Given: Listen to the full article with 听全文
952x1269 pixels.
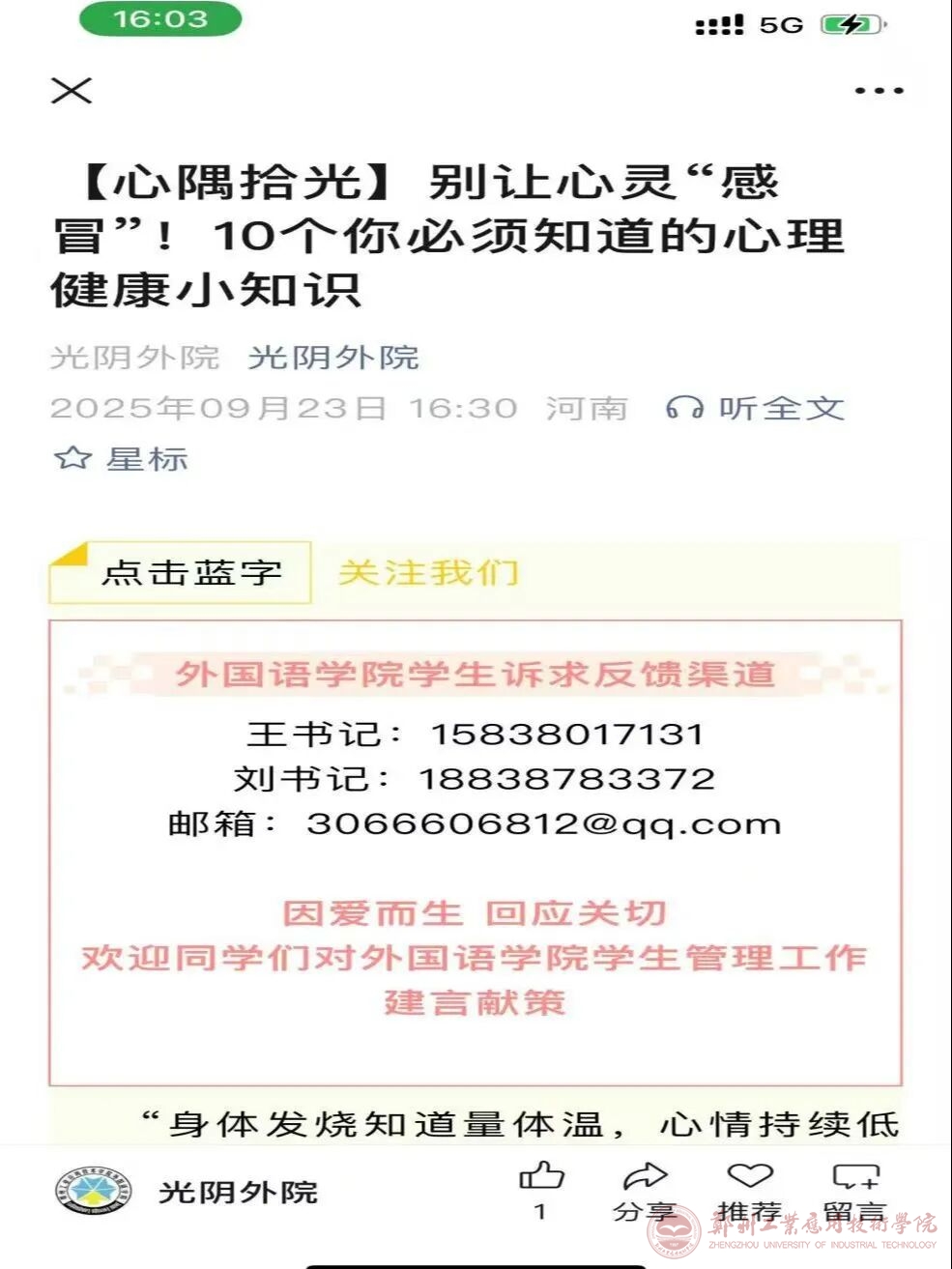Looking at the screenshot, I should pyautogui.click(x=756, y=408).
